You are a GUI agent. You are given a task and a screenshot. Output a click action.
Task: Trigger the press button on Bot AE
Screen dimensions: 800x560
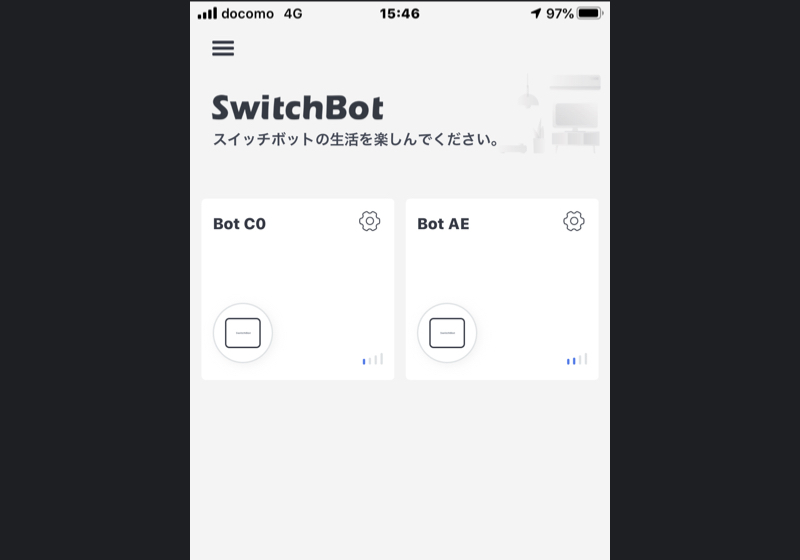447,332
